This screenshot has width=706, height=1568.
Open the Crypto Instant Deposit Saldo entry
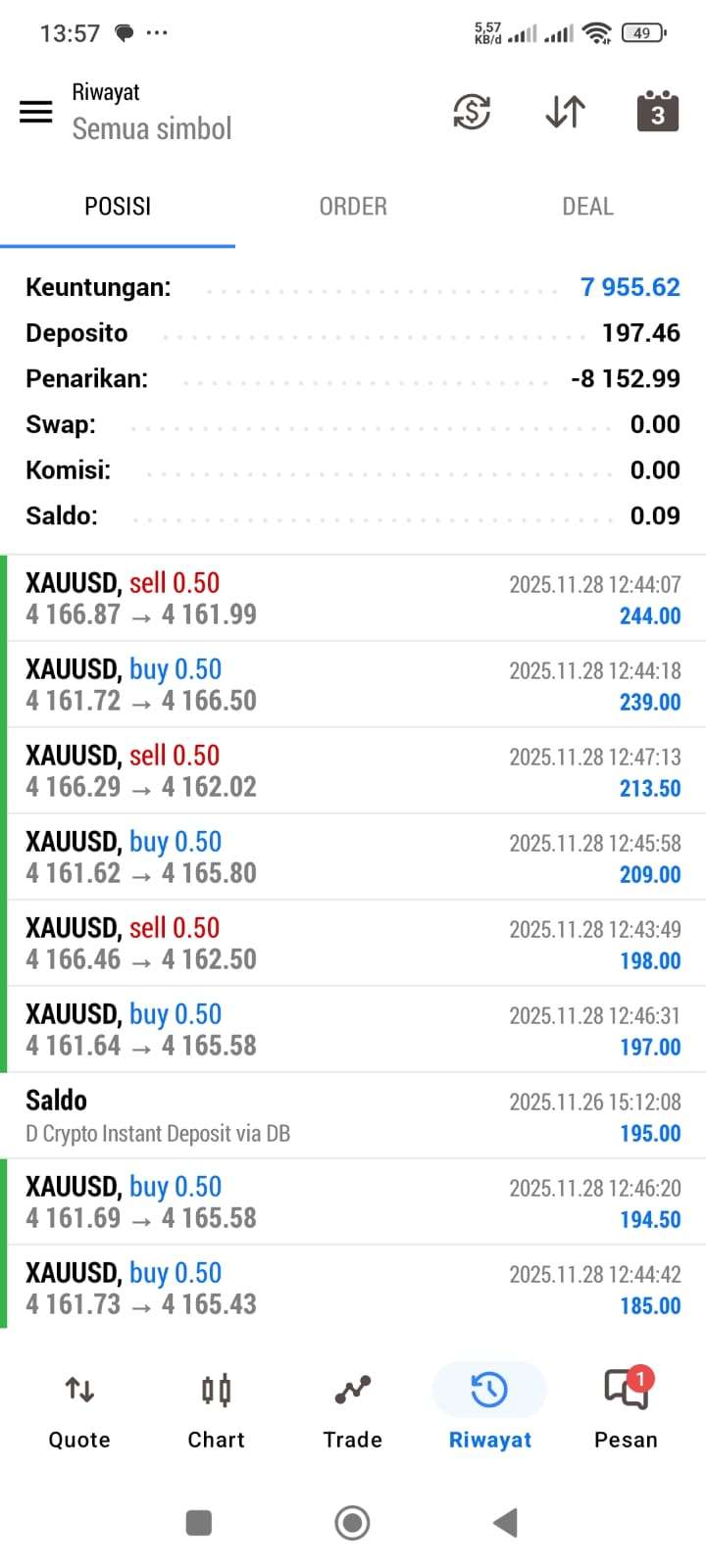353,1116
